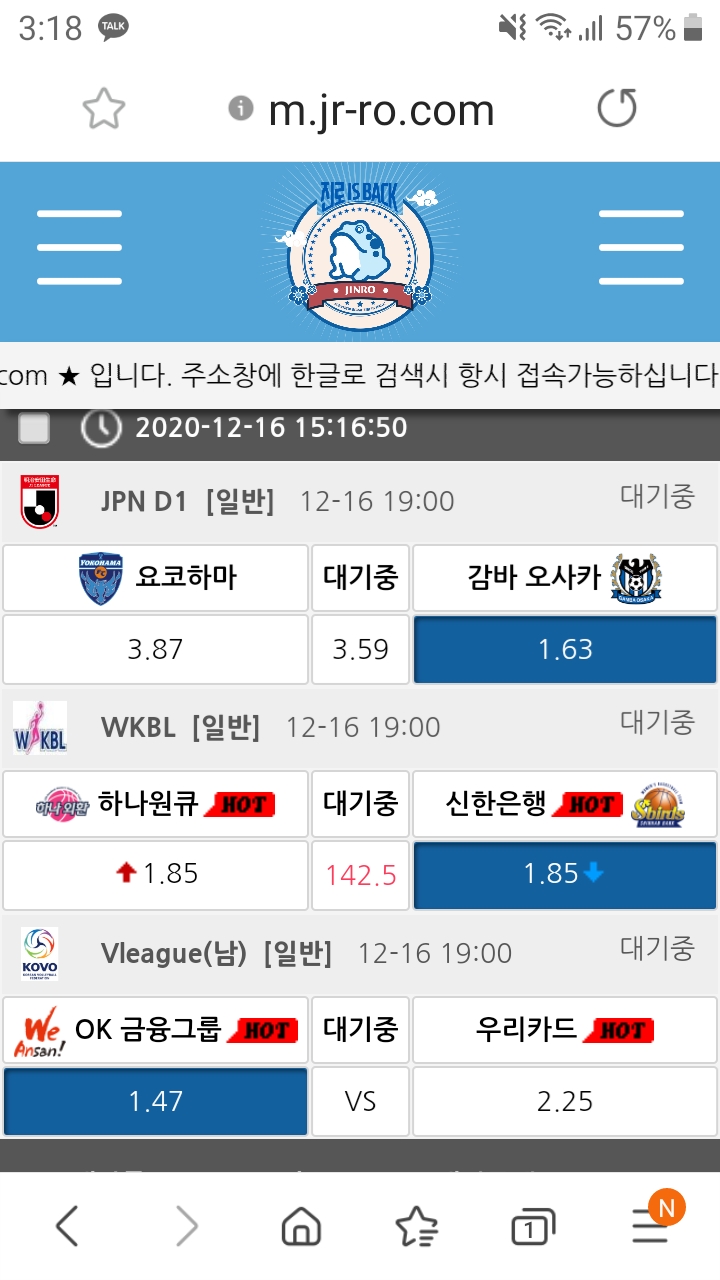
Task: Go back in the browser
Action: click(67, 1226)
